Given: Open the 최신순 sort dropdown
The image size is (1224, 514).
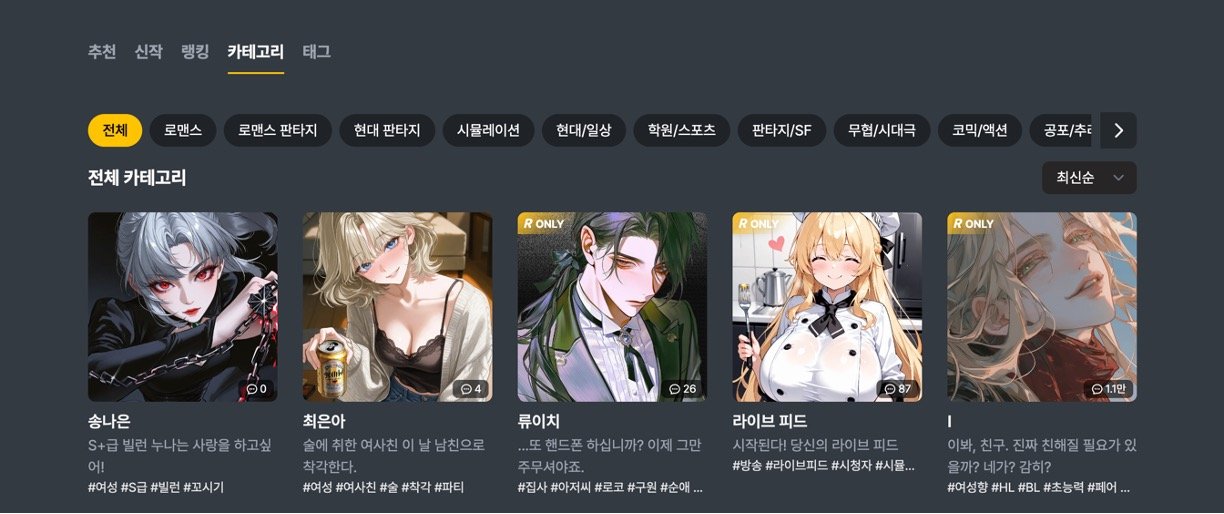Looking at the screenshot, I should pyautogui.click(x=1088, y=178).
